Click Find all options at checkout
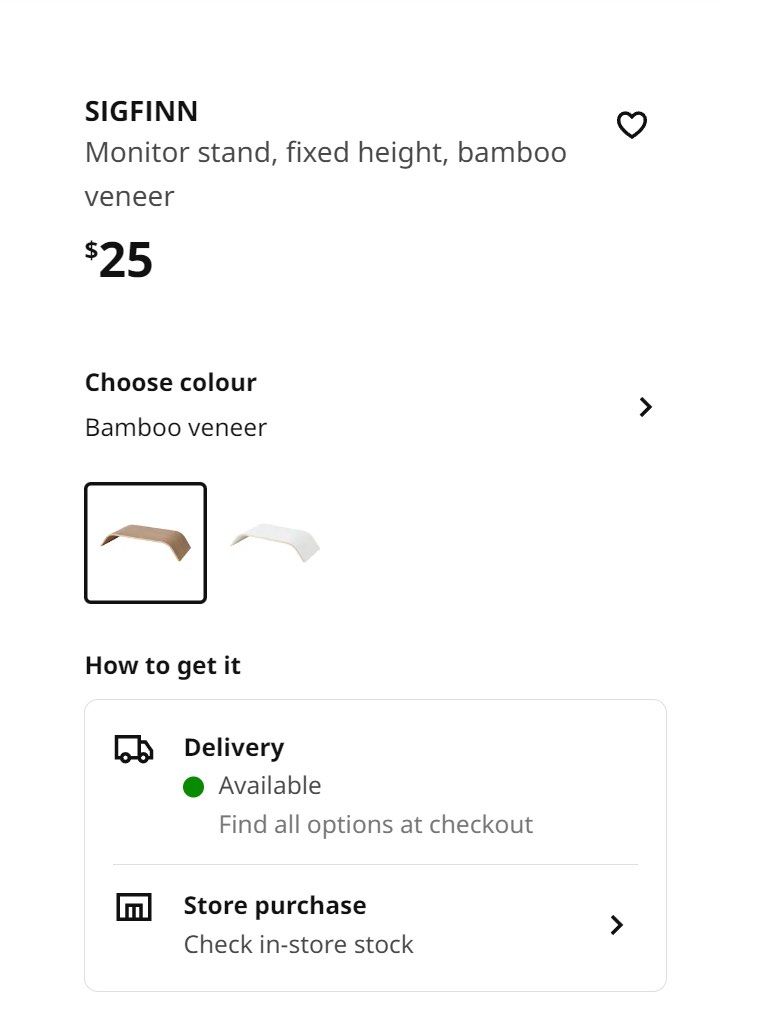Viewport: 759px width, 1036px height. (x=375, y=824)
